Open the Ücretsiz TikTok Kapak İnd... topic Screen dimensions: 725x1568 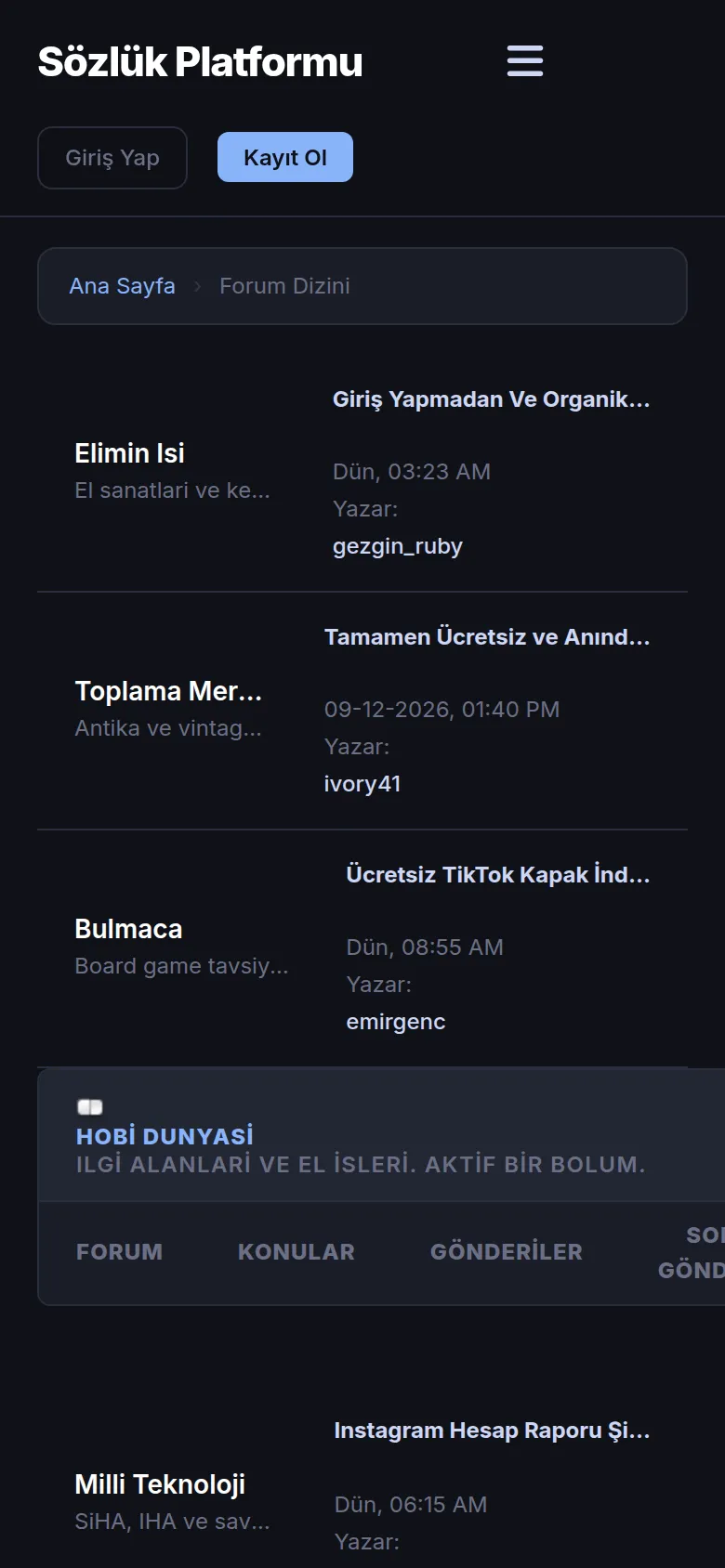click(x=498, y=875)
